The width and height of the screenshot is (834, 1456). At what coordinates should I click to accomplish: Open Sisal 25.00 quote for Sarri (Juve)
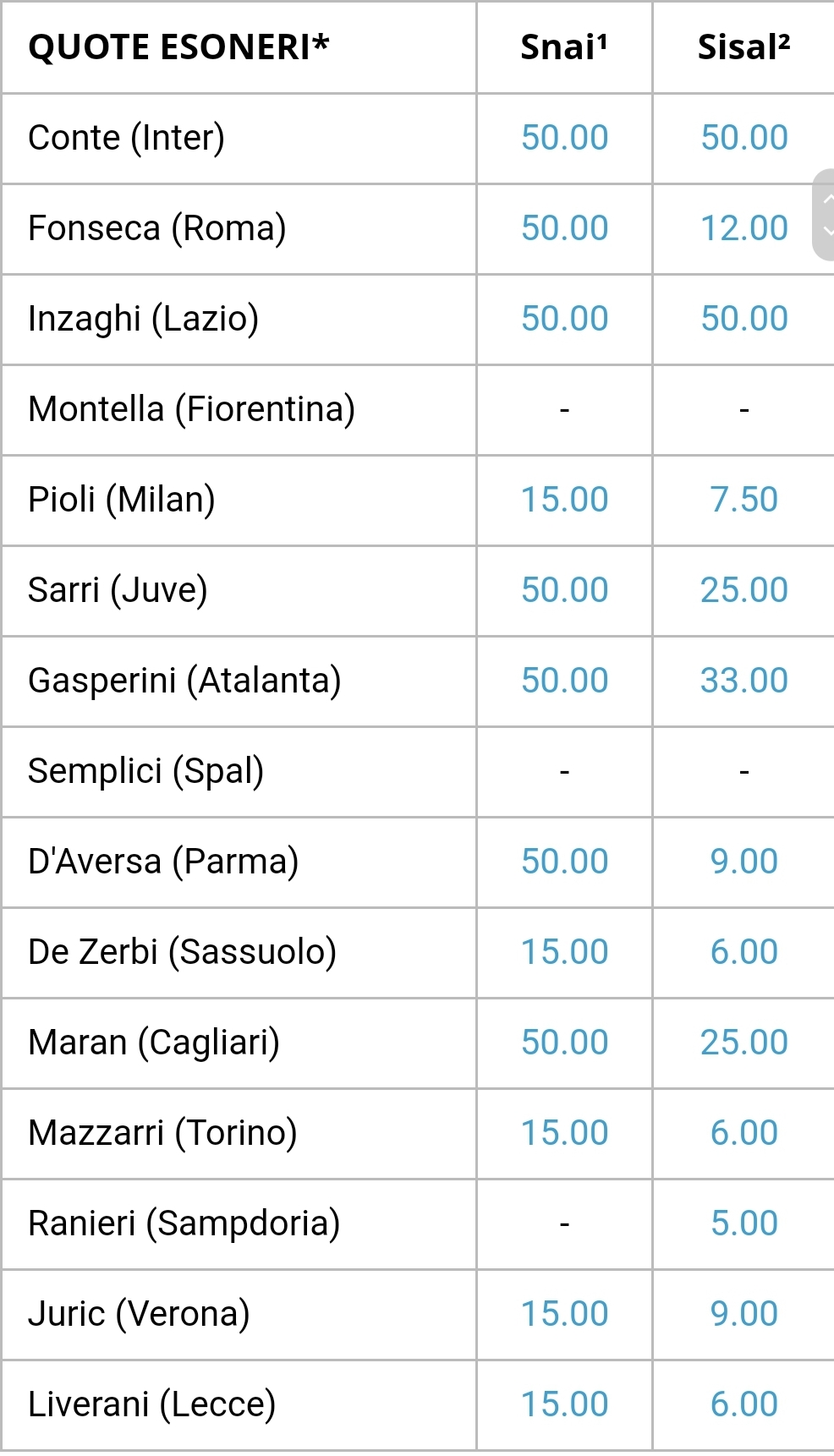coord(744,590)
